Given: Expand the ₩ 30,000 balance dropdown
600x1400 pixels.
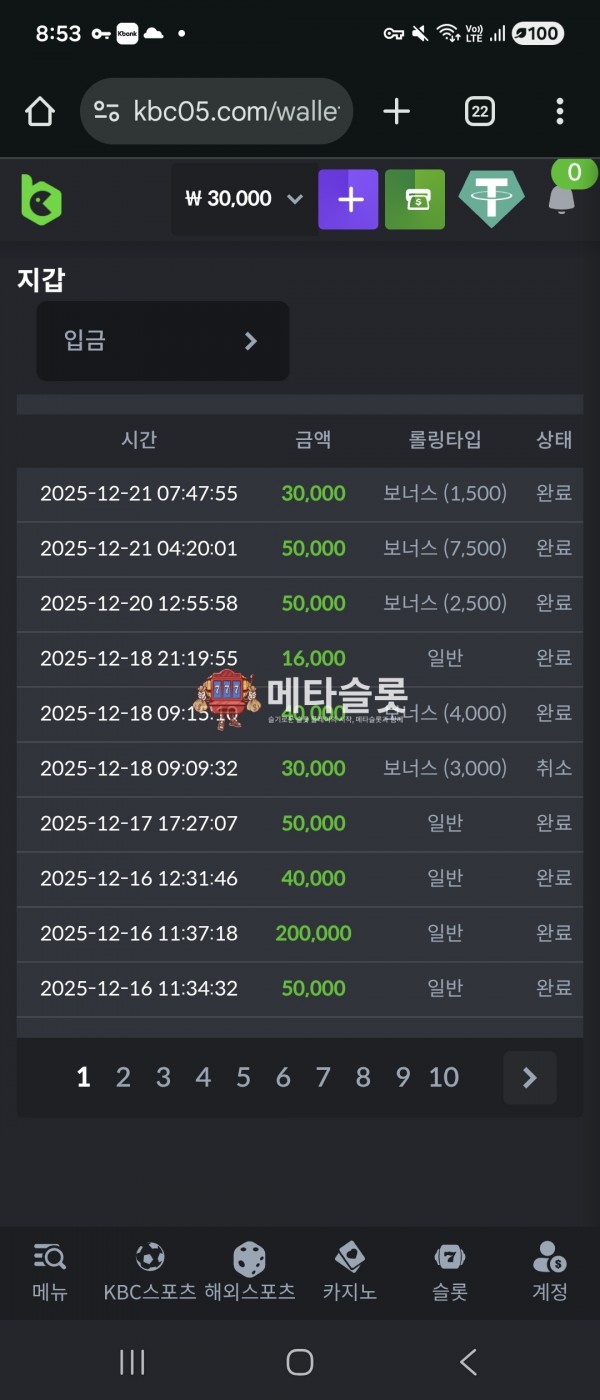Looking at the screenshot, I should click(245, 199).
